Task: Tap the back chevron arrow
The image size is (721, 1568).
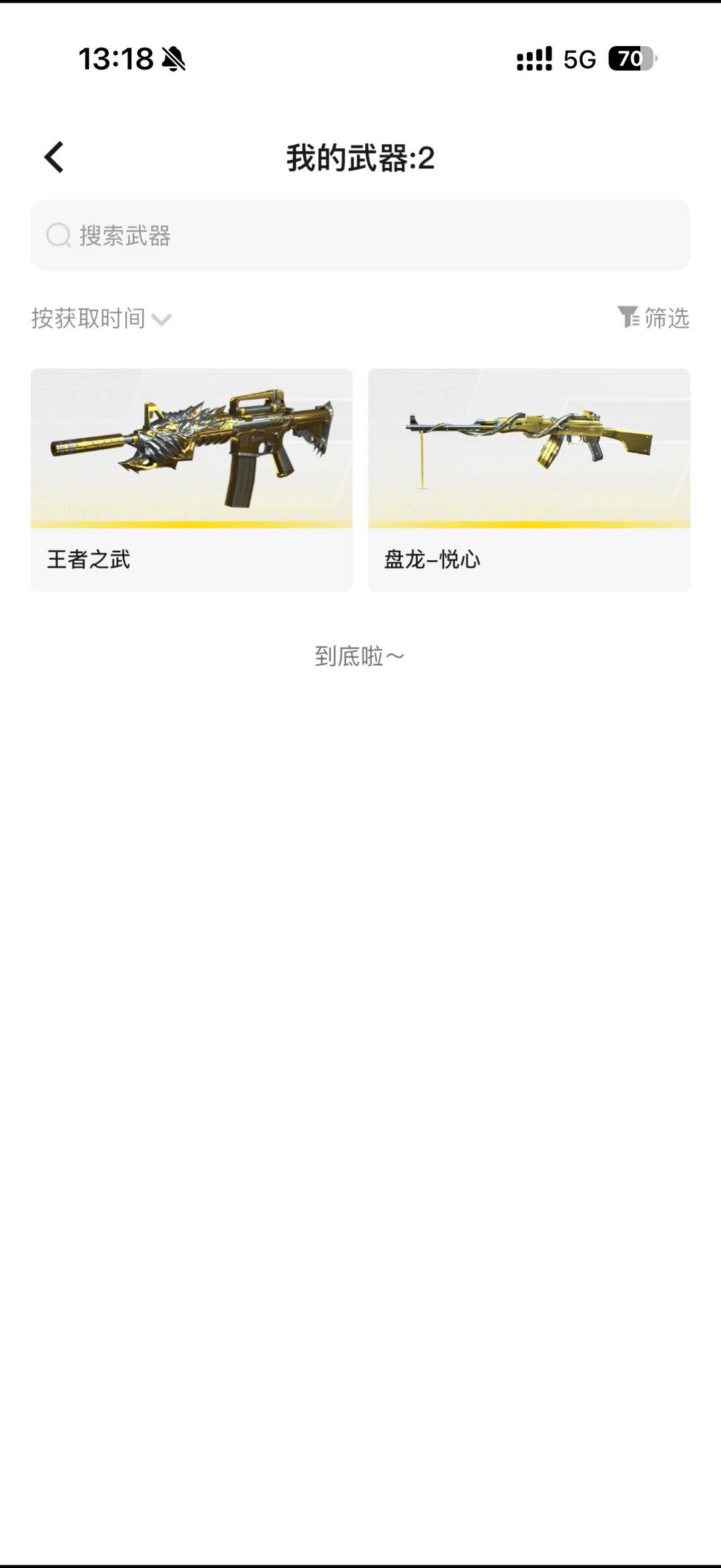Action: [x=52, y=158]
